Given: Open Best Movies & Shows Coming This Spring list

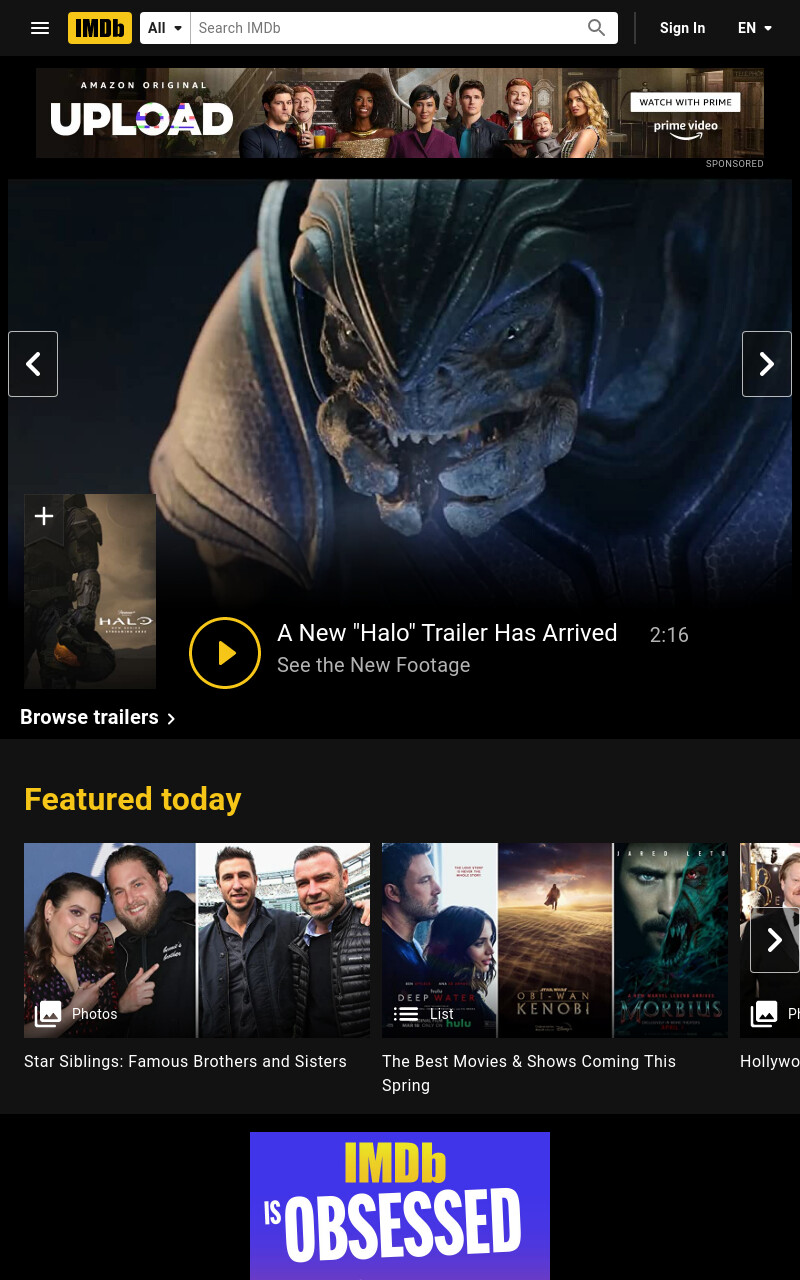Looking at the screenshot, I should [x=555, y=940].
